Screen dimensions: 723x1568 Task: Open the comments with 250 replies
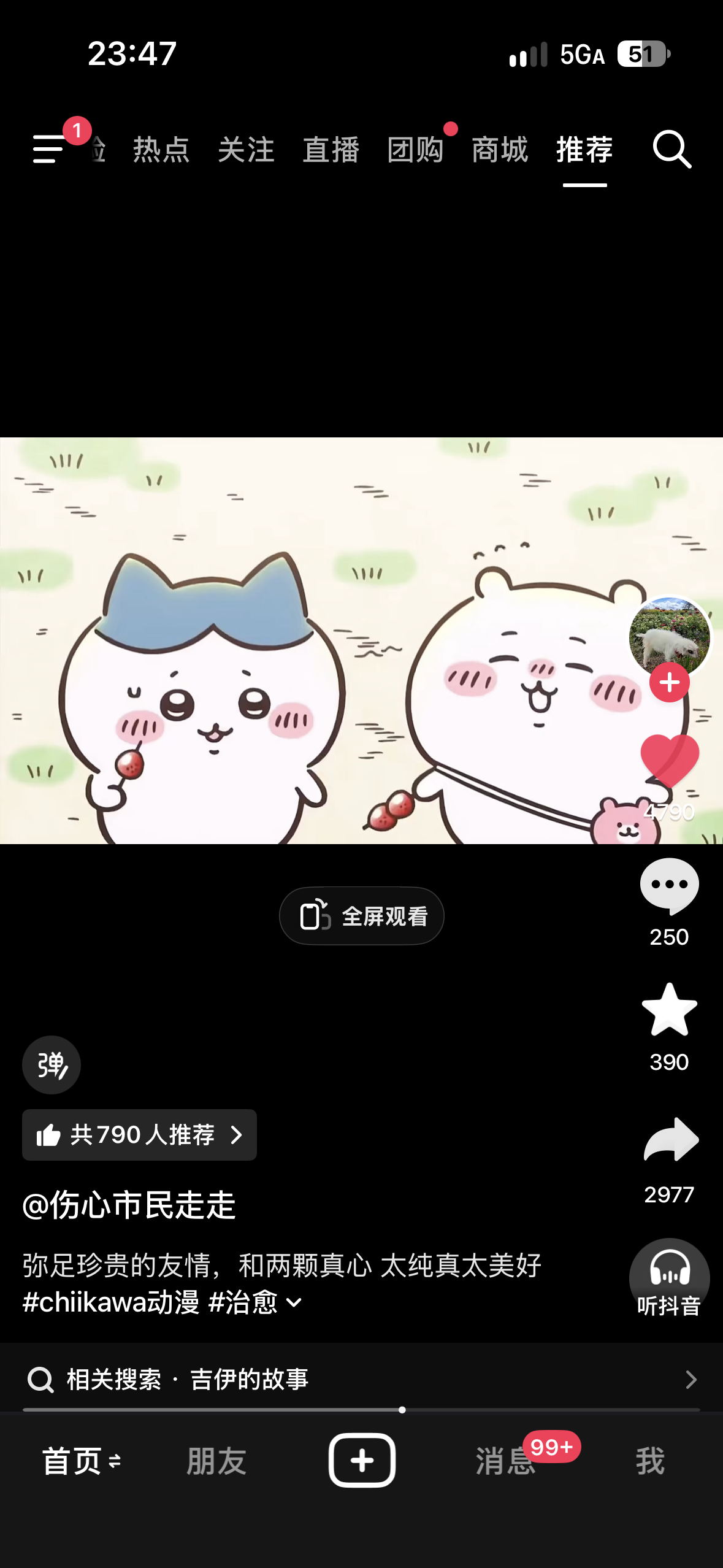click(670, 886)
